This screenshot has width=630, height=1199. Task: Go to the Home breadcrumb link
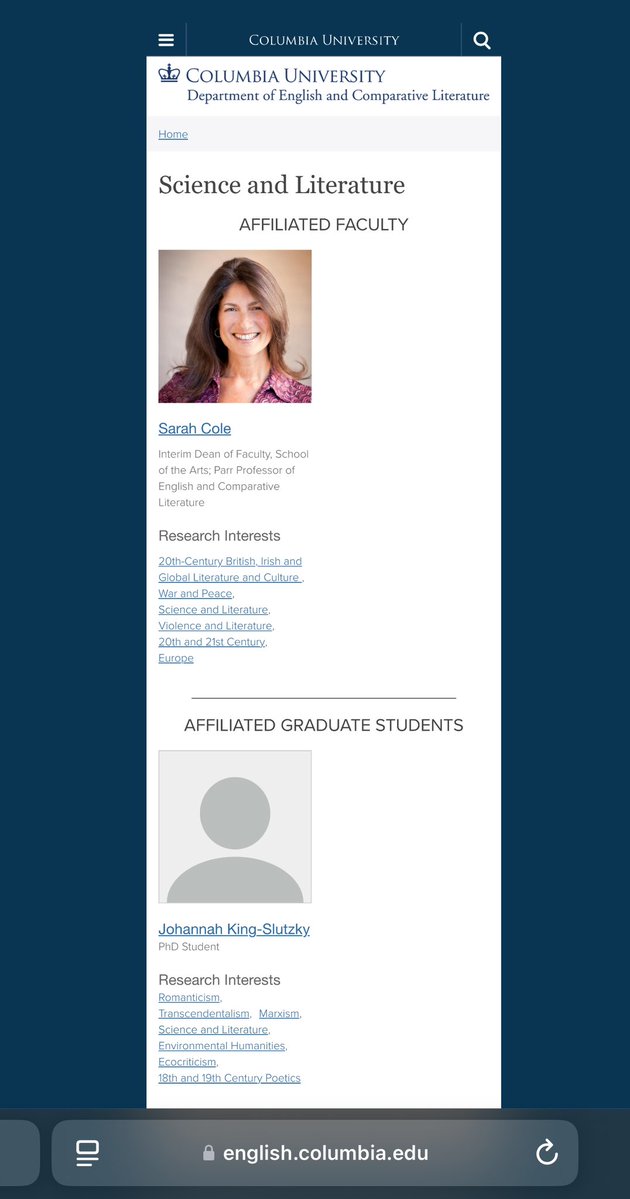click(x=173, y=134)
